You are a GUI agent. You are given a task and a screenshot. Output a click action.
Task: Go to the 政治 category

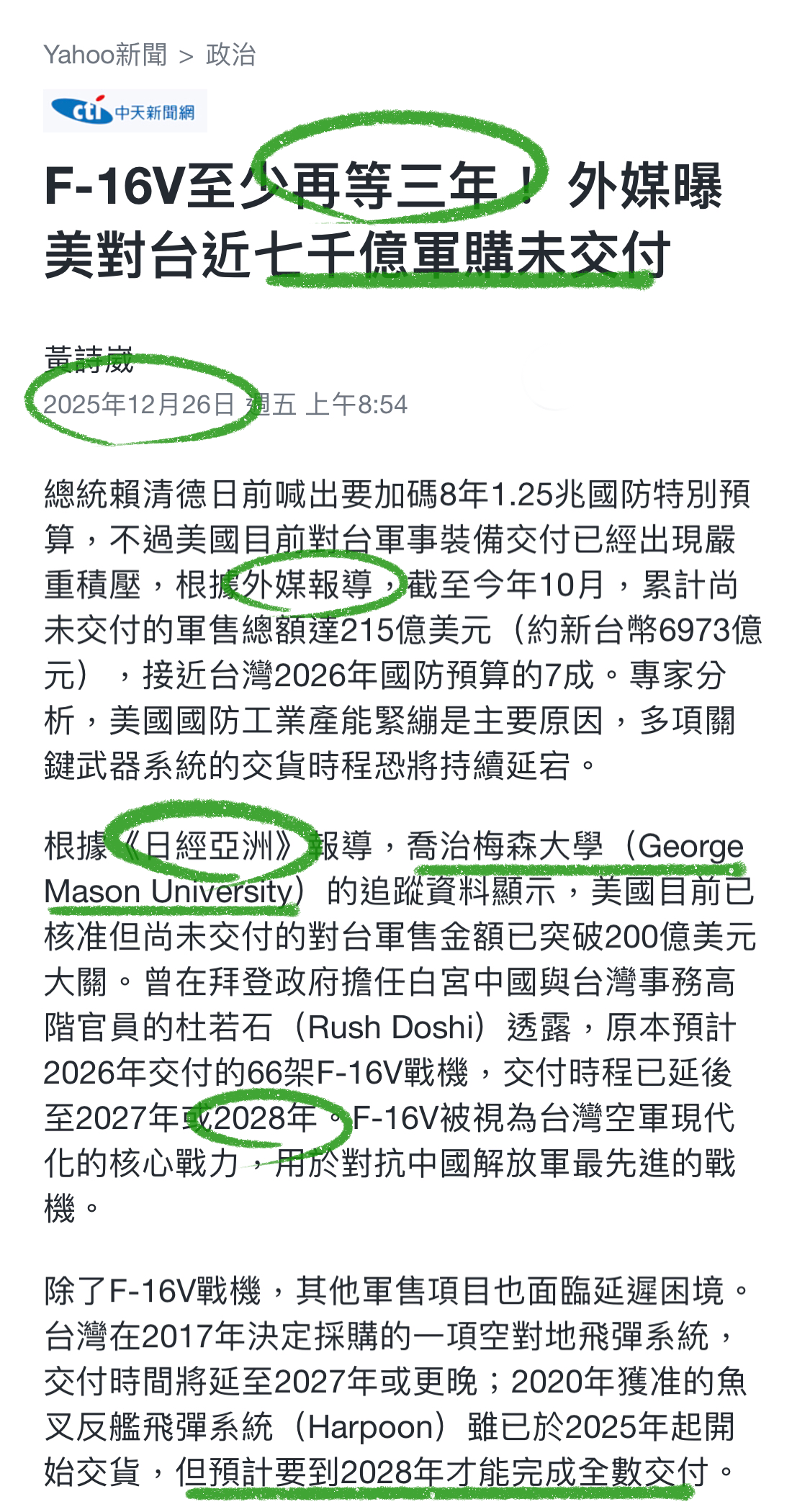click(x=230, y=55)
